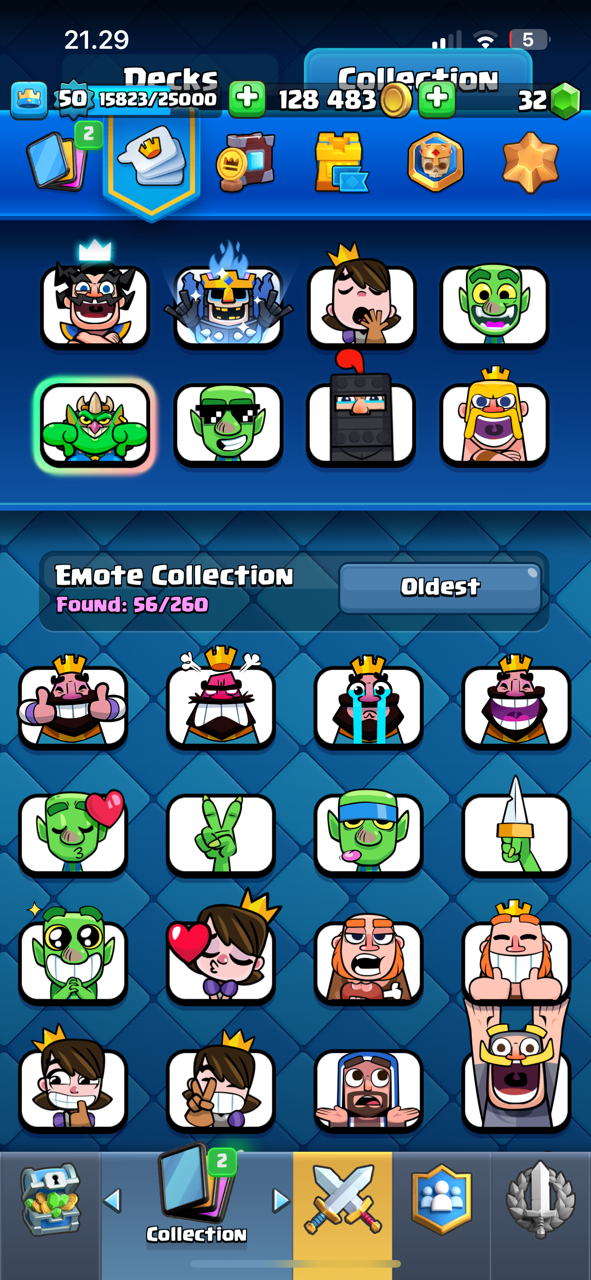The image size is (591, 1280).
Task: Select the yawning princess emote in the deck
Action: point(361,300)
